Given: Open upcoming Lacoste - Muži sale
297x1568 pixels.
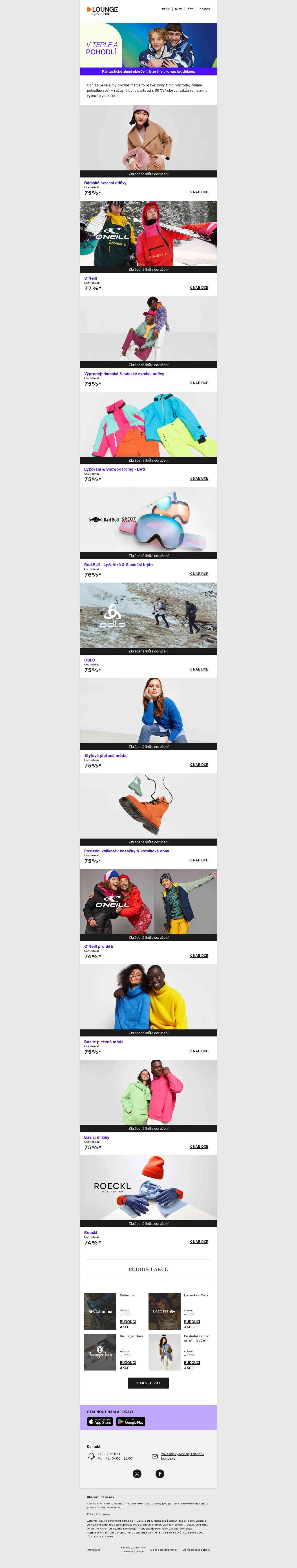Looking at the screenshot, I should point(192,1325).
